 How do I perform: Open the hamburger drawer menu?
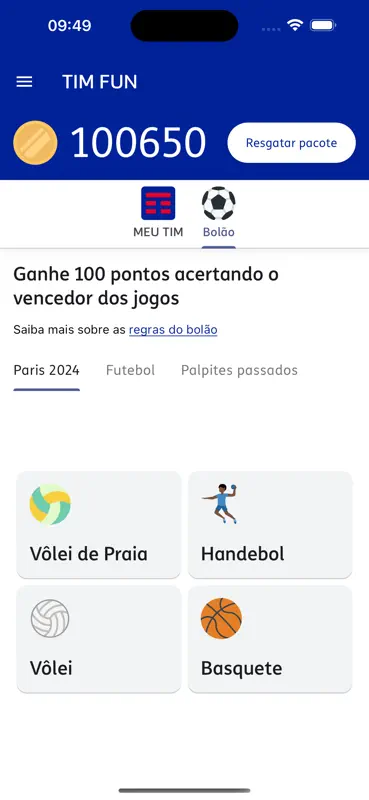click(24, 82)
